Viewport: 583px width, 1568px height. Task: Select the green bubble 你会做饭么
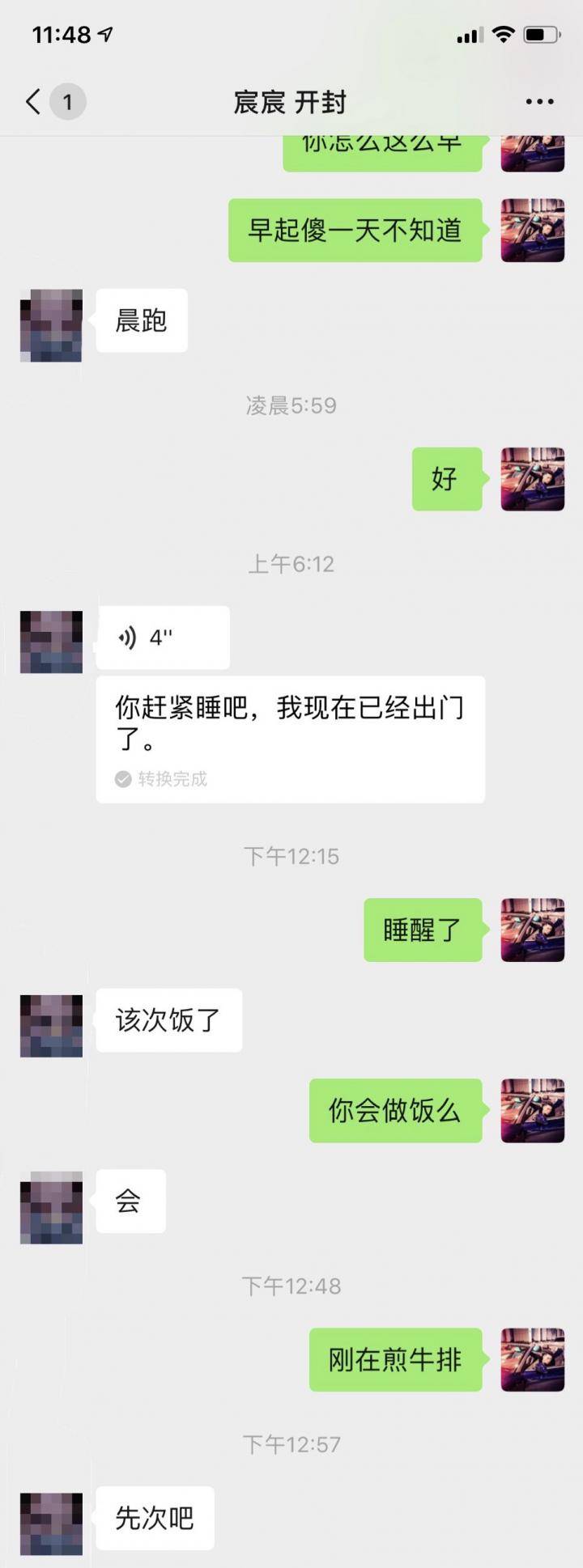[394, 1111]
